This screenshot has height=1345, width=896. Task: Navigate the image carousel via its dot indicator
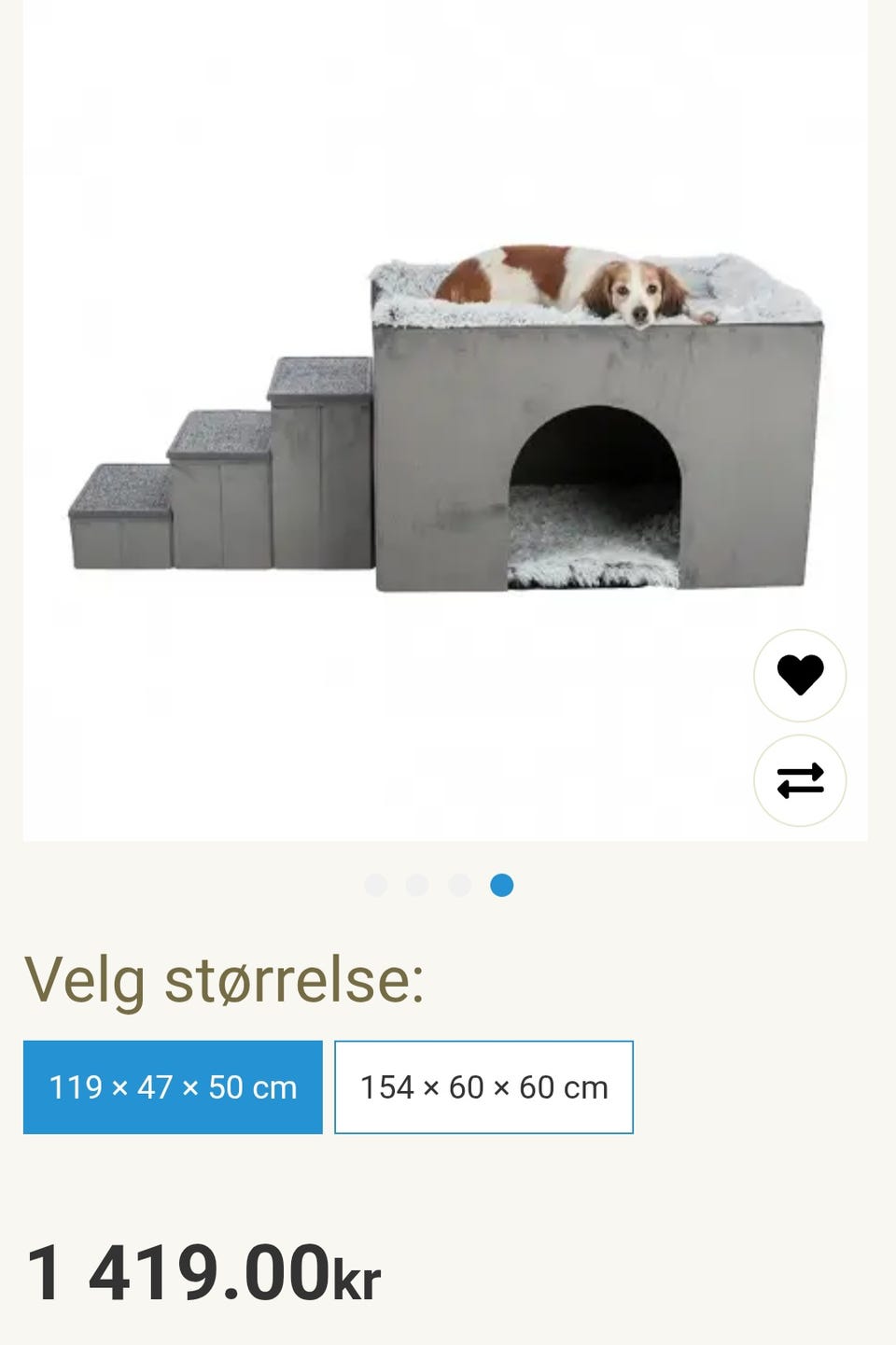(438, 884)
